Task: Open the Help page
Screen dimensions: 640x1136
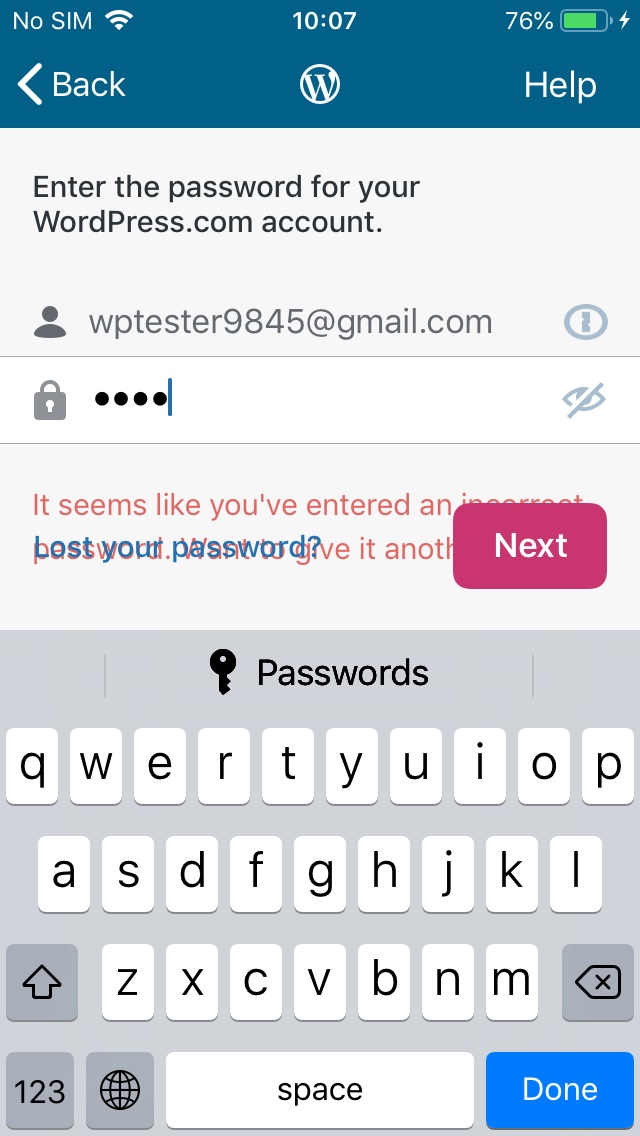Action: (559, 85)
